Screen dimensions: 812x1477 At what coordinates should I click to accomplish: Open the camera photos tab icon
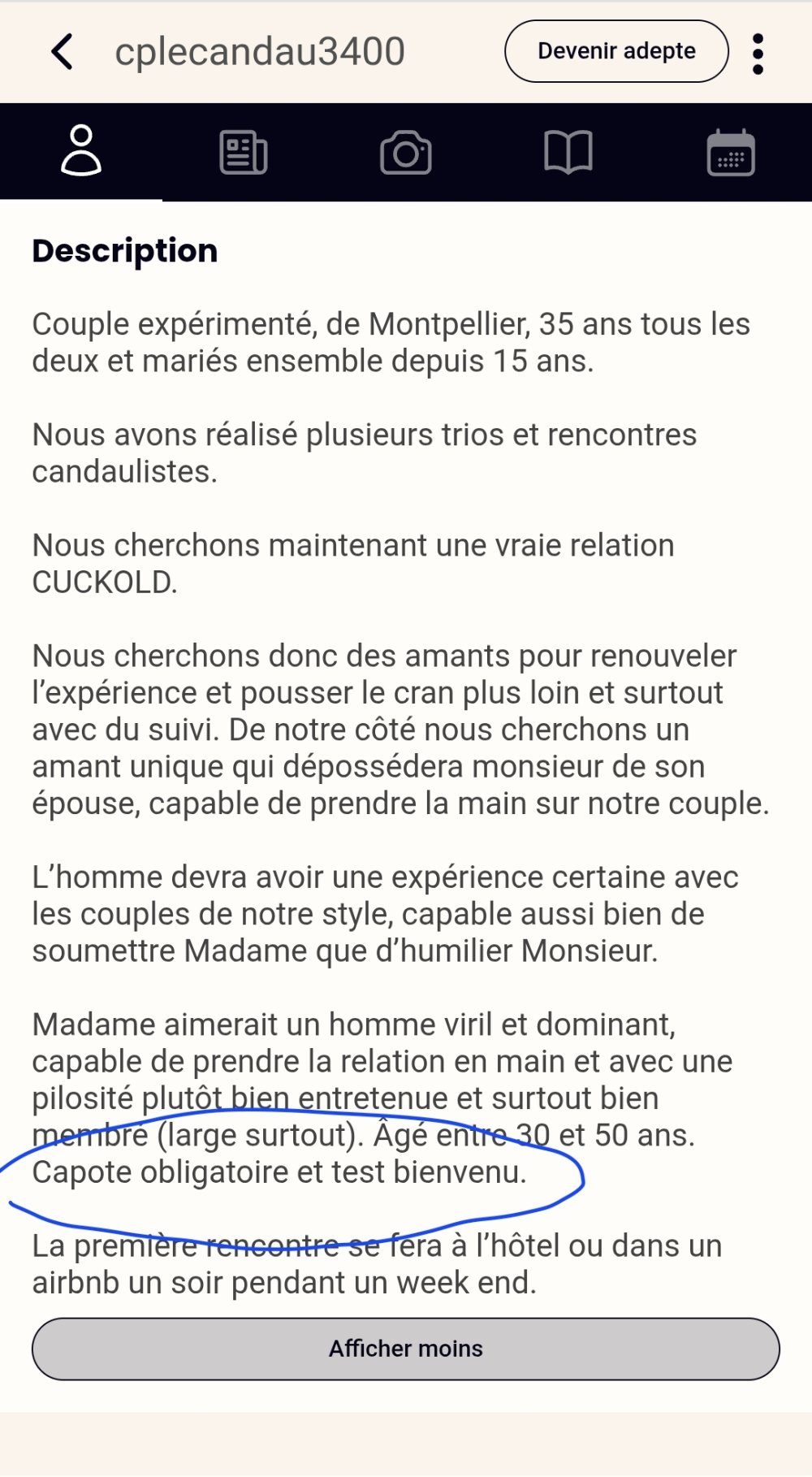click(x=406, y=151)
